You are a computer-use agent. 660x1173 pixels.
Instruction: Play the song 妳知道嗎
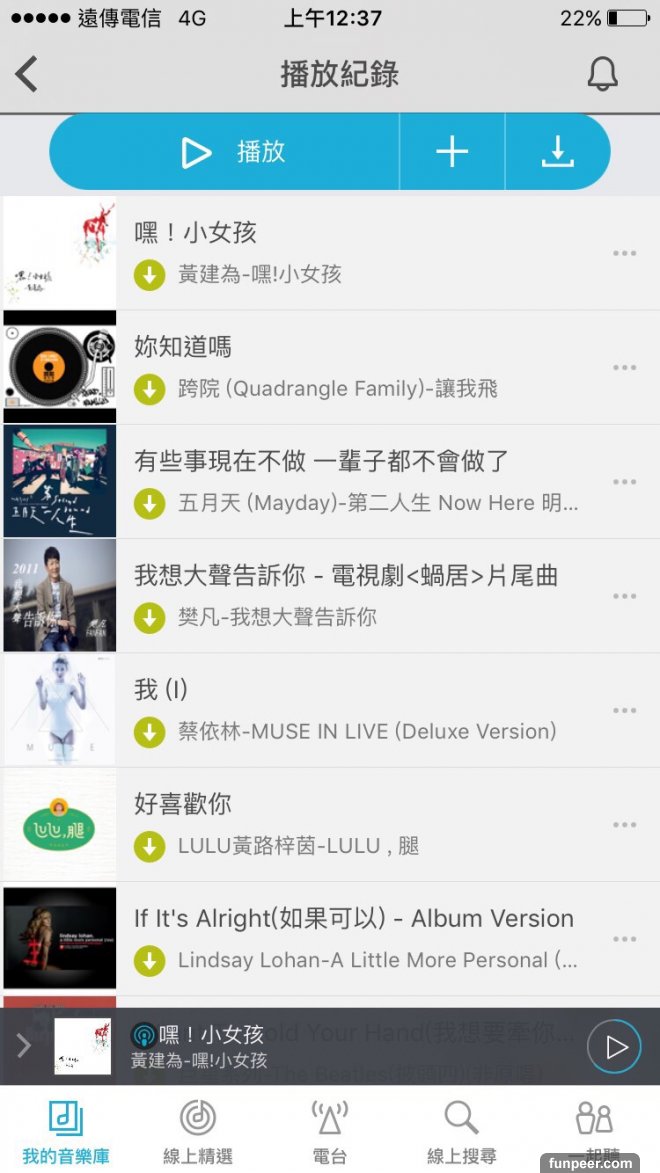183,347
